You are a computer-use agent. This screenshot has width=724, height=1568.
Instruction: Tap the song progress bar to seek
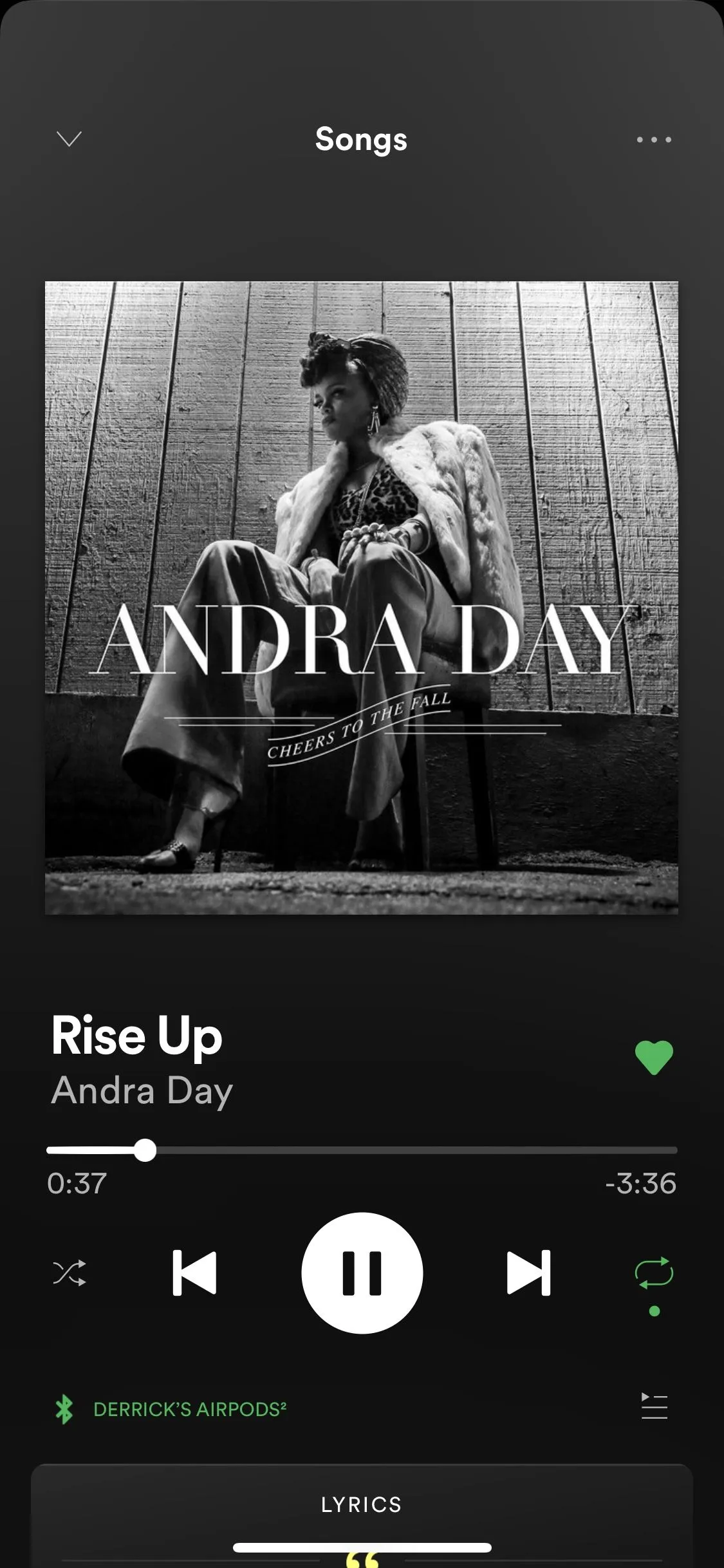tap(412, 1150)
